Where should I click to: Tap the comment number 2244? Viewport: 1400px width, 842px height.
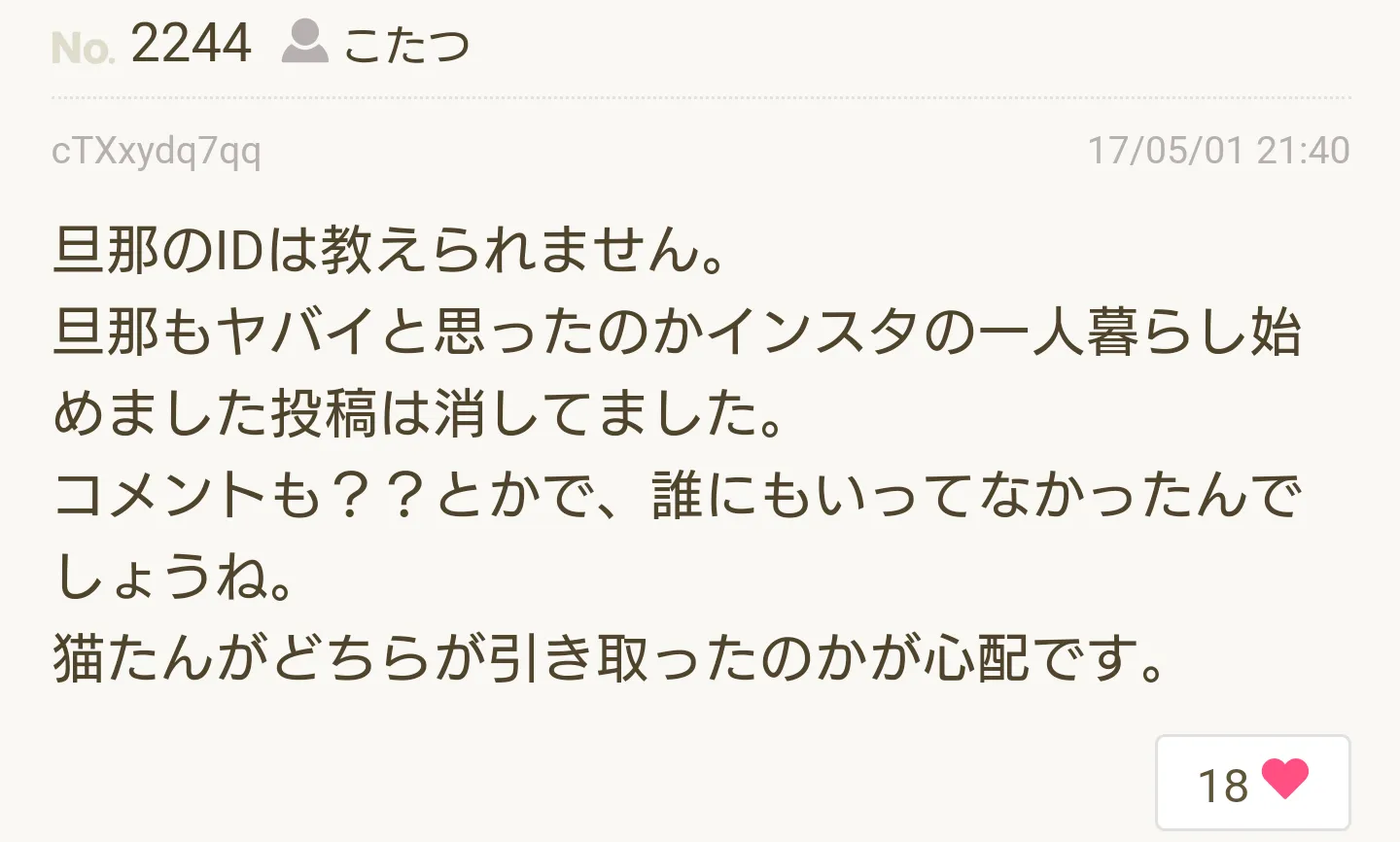click(x=191, y=45)
